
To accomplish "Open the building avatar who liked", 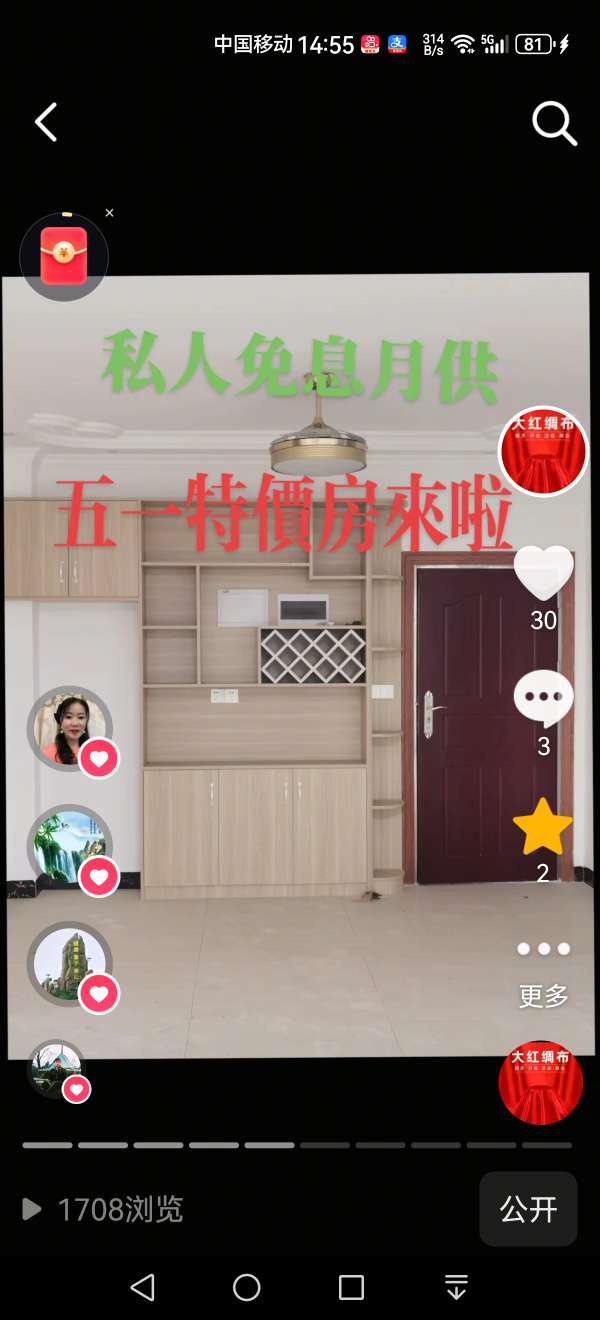I will pos(68,963).
